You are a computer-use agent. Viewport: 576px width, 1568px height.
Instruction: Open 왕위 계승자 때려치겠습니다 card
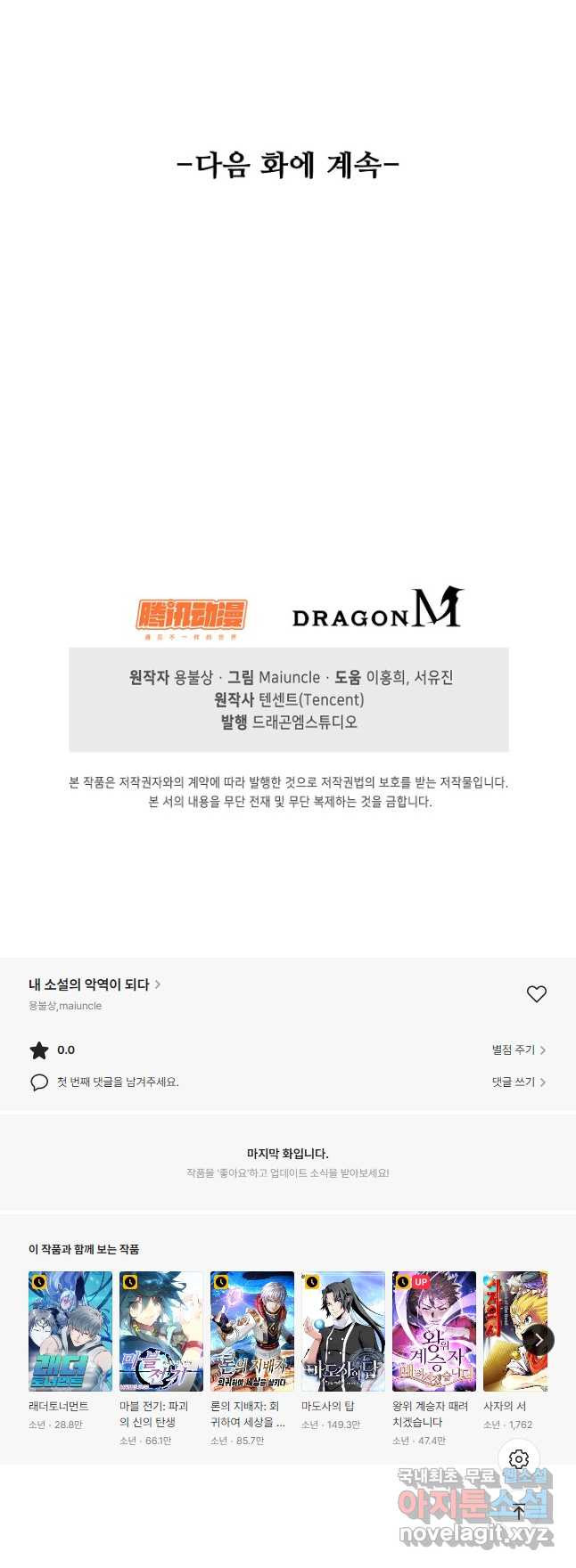tap(434, 1331)
